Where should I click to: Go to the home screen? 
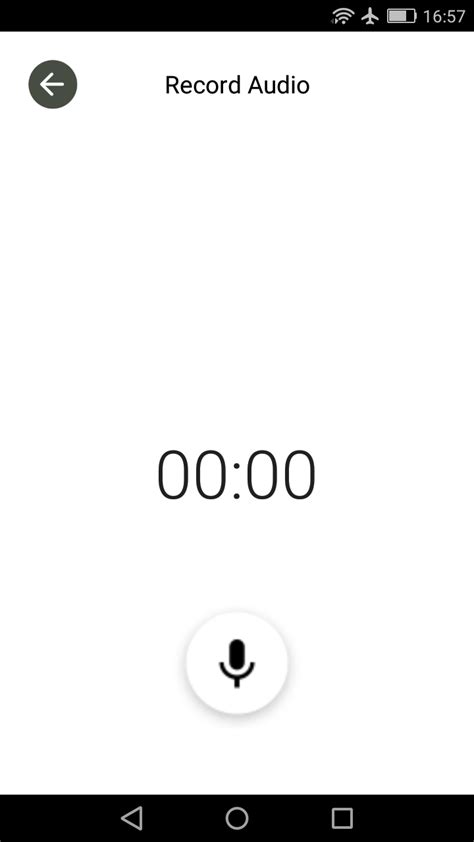click(237, 818)
